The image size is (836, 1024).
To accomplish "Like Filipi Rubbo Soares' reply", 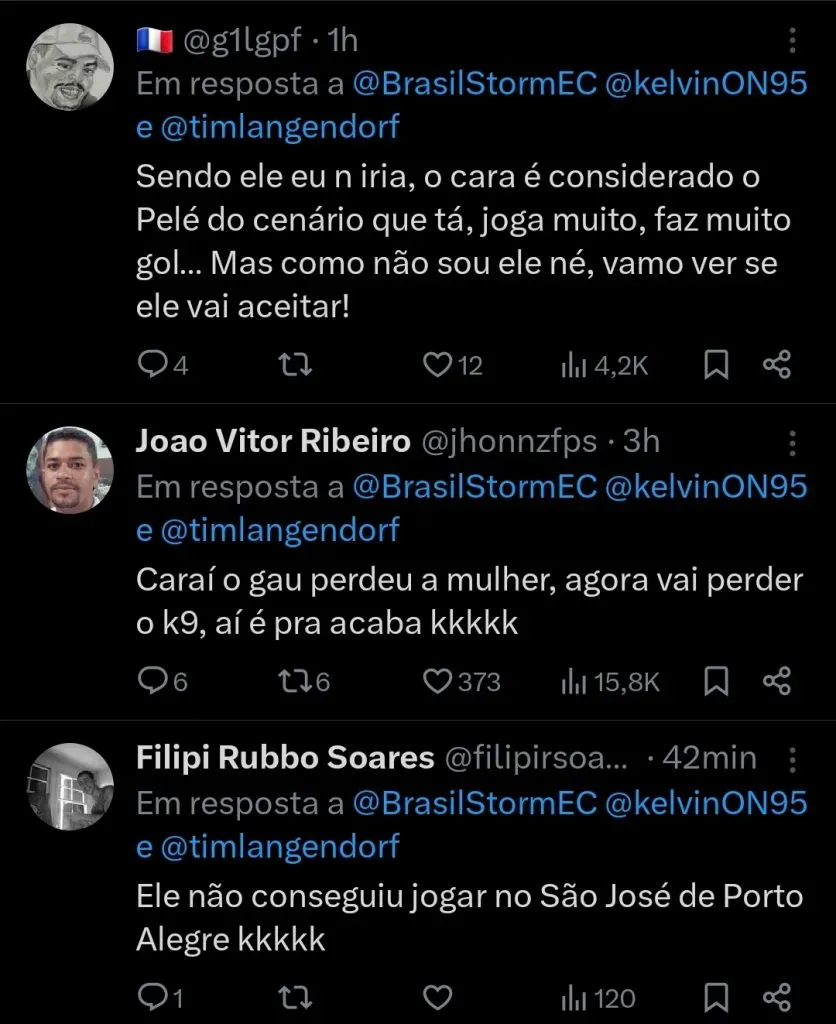I will click(438, 997).
